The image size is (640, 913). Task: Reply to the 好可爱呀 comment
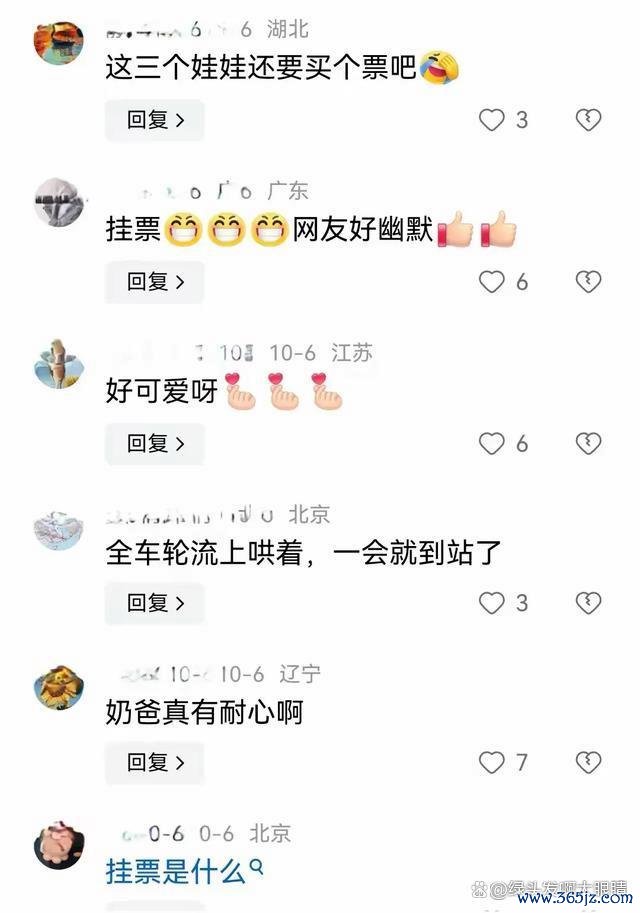(x=155, y=443)
